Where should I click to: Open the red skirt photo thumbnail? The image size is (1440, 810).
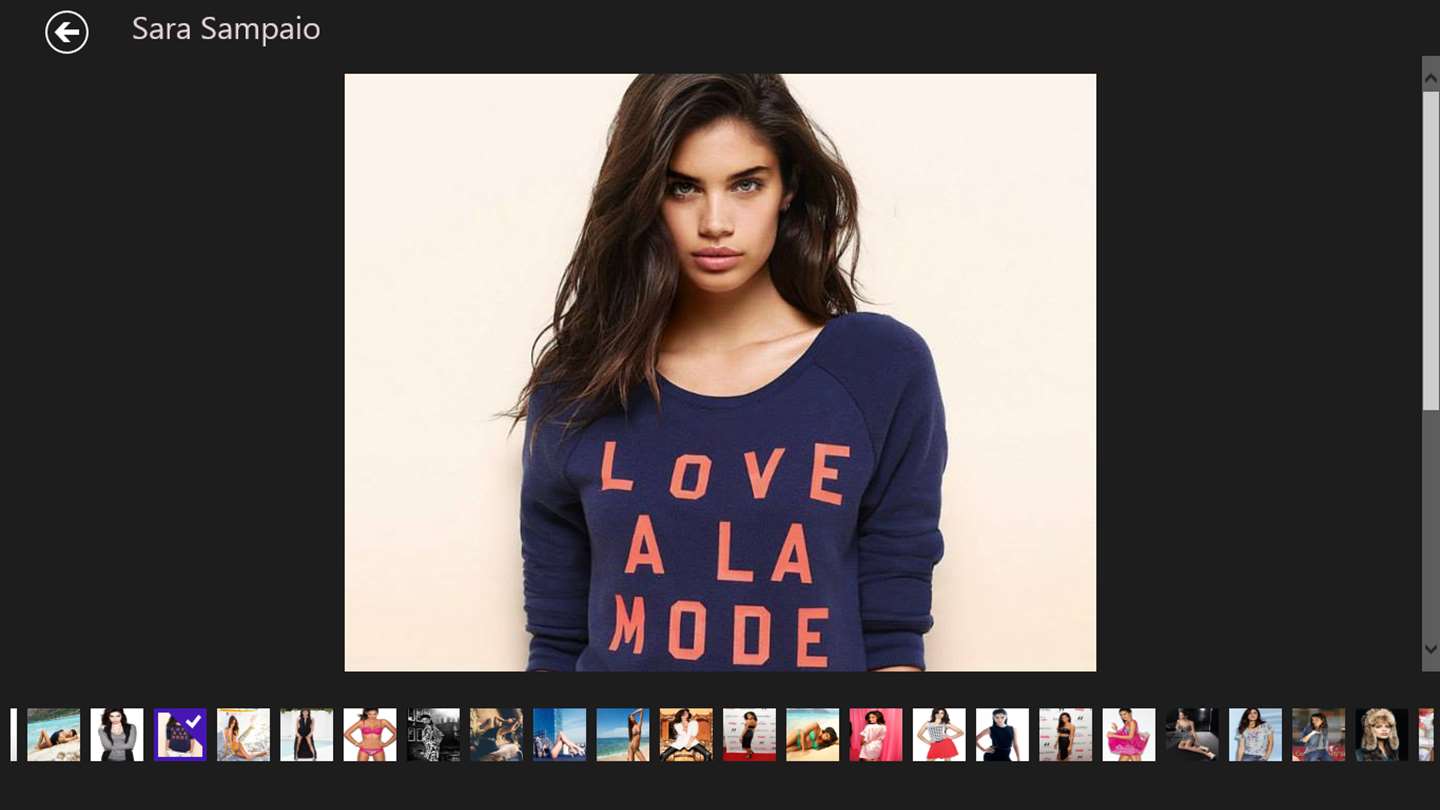coord(939,735)
